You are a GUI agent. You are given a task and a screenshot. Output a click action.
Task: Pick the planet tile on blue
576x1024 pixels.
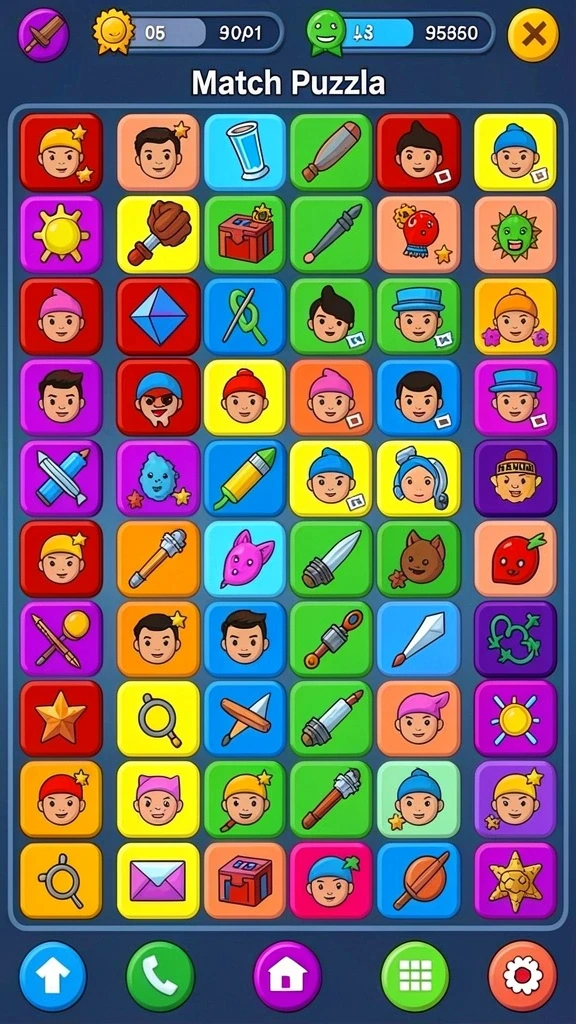click(419, 880)
